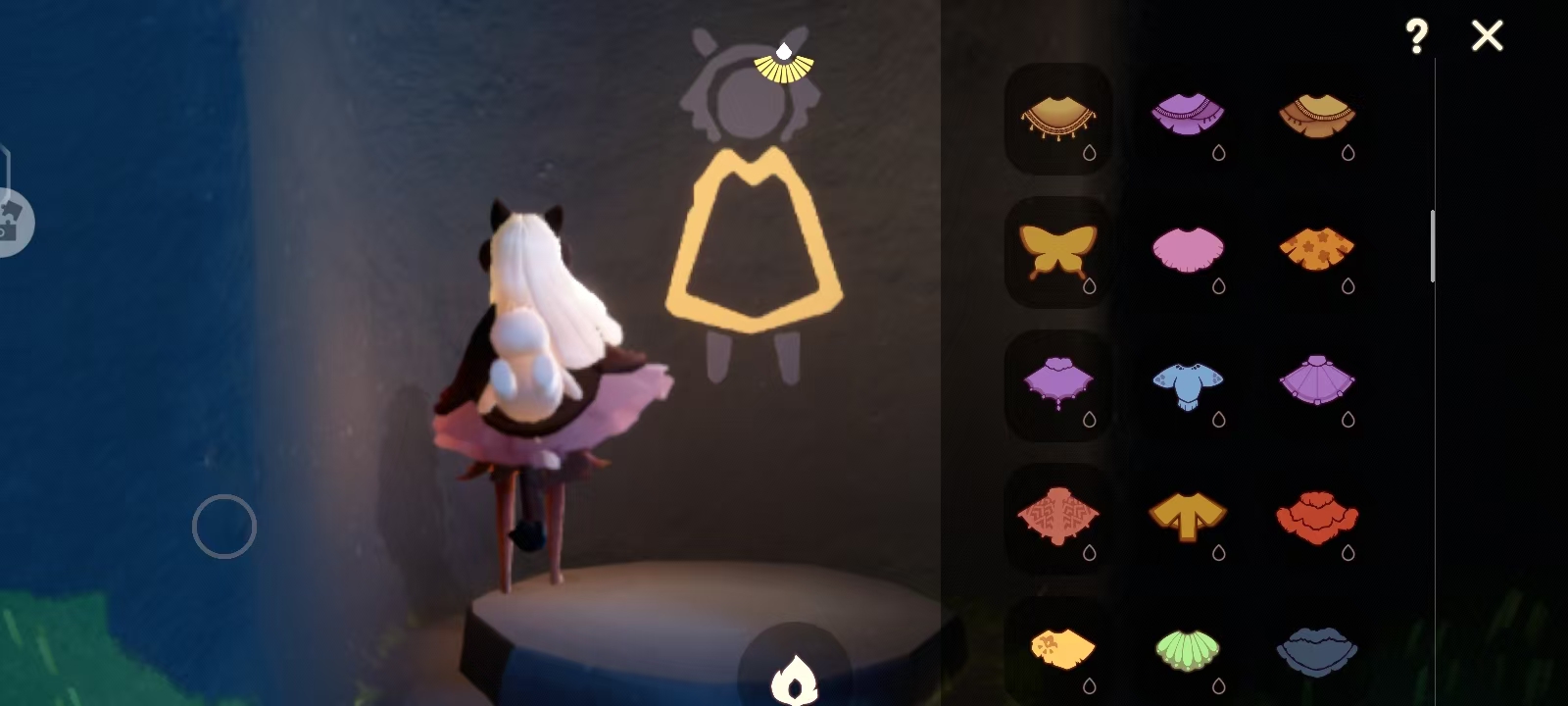Close the cape wardrobe menu
The image size is (1568, 706).
tap(1487, 36)
